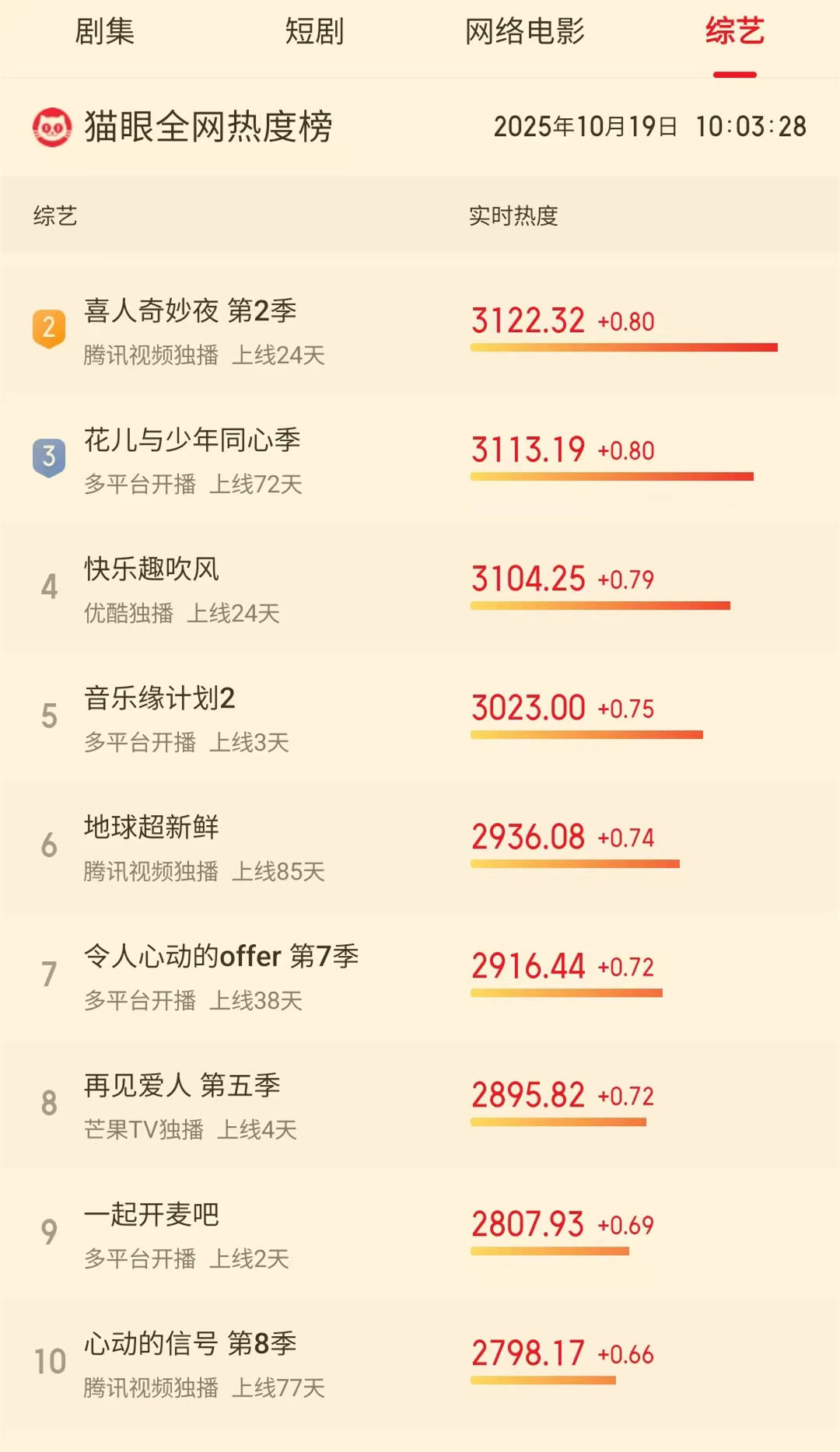The image size is (840, 1452).
Task: View 快乐趣吹风 show details
Action: 152,570
